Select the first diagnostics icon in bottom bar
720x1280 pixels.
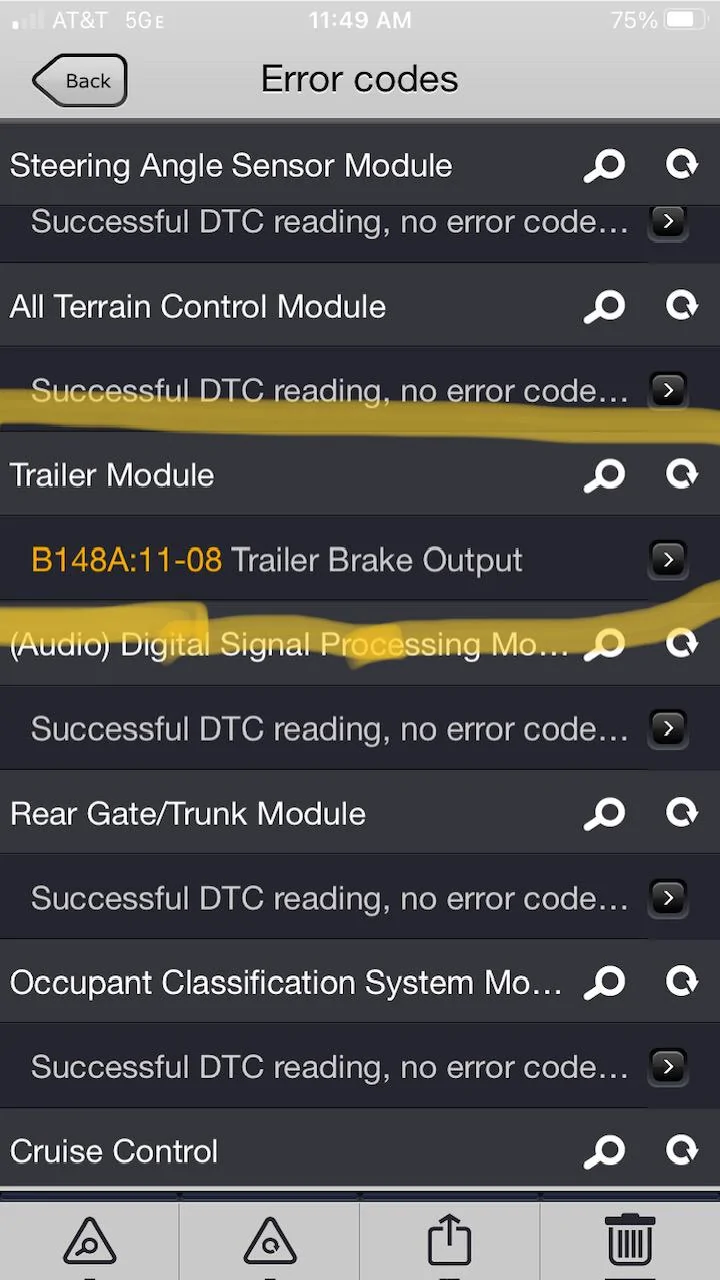coord(90,1240)
